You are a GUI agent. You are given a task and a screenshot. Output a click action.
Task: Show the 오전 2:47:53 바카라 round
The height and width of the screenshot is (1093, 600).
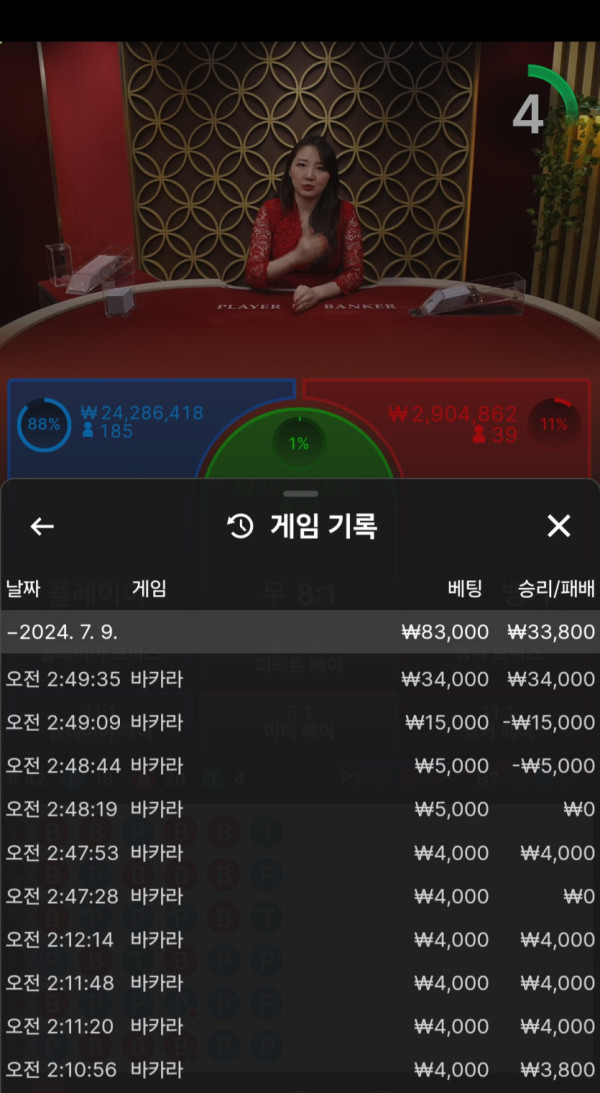click(300, 853)
